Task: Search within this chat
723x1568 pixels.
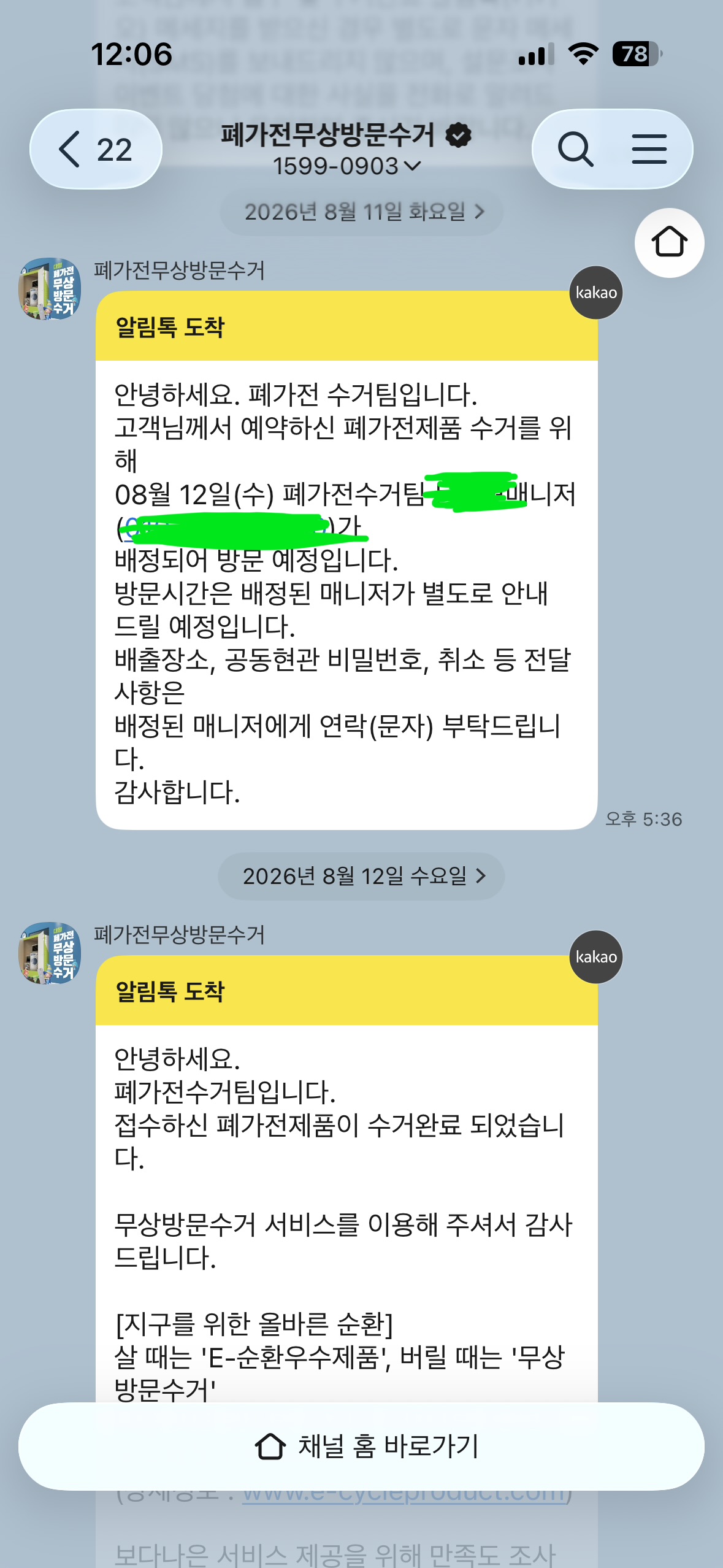Action: pos(575,149)
